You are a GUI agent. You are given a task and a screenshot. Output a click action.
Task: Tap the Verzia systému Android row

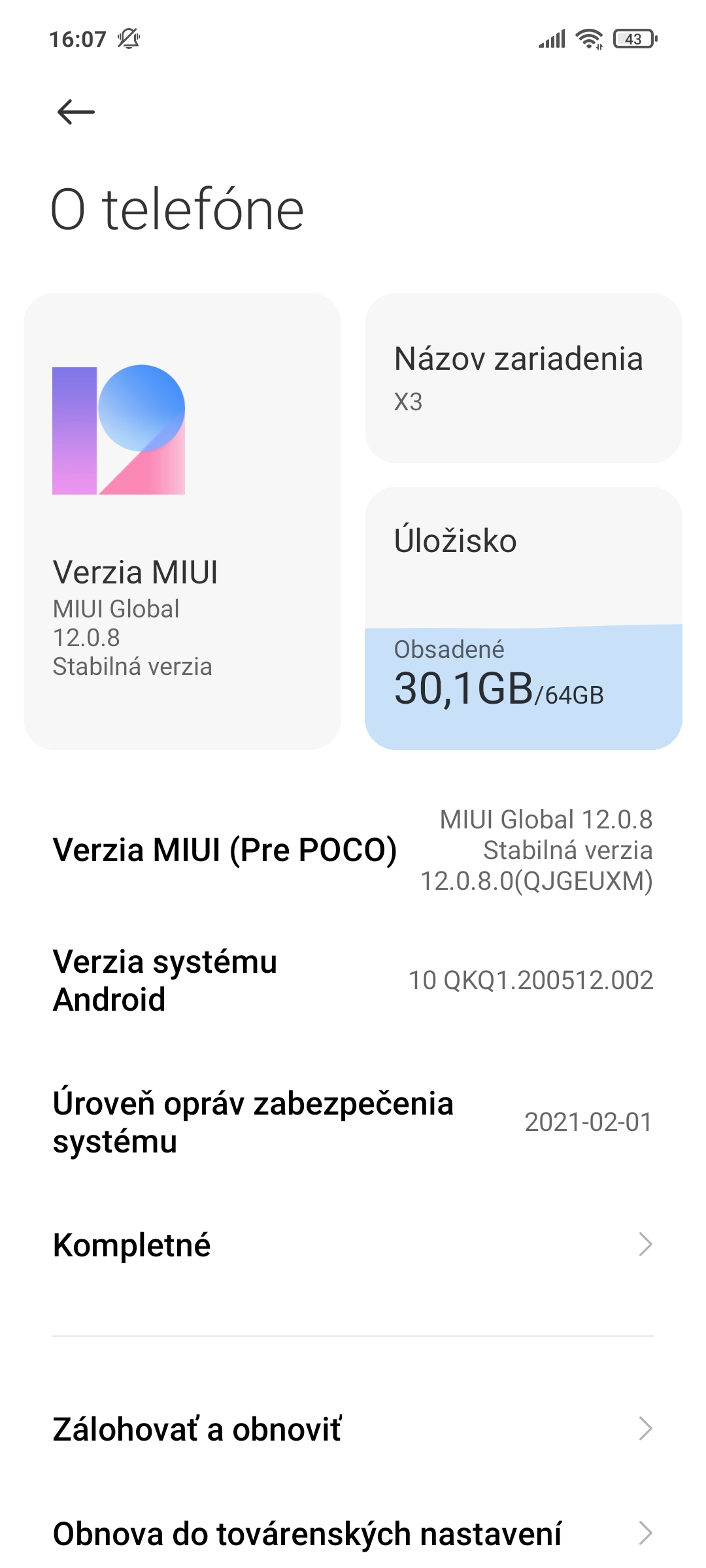(353, 981)
